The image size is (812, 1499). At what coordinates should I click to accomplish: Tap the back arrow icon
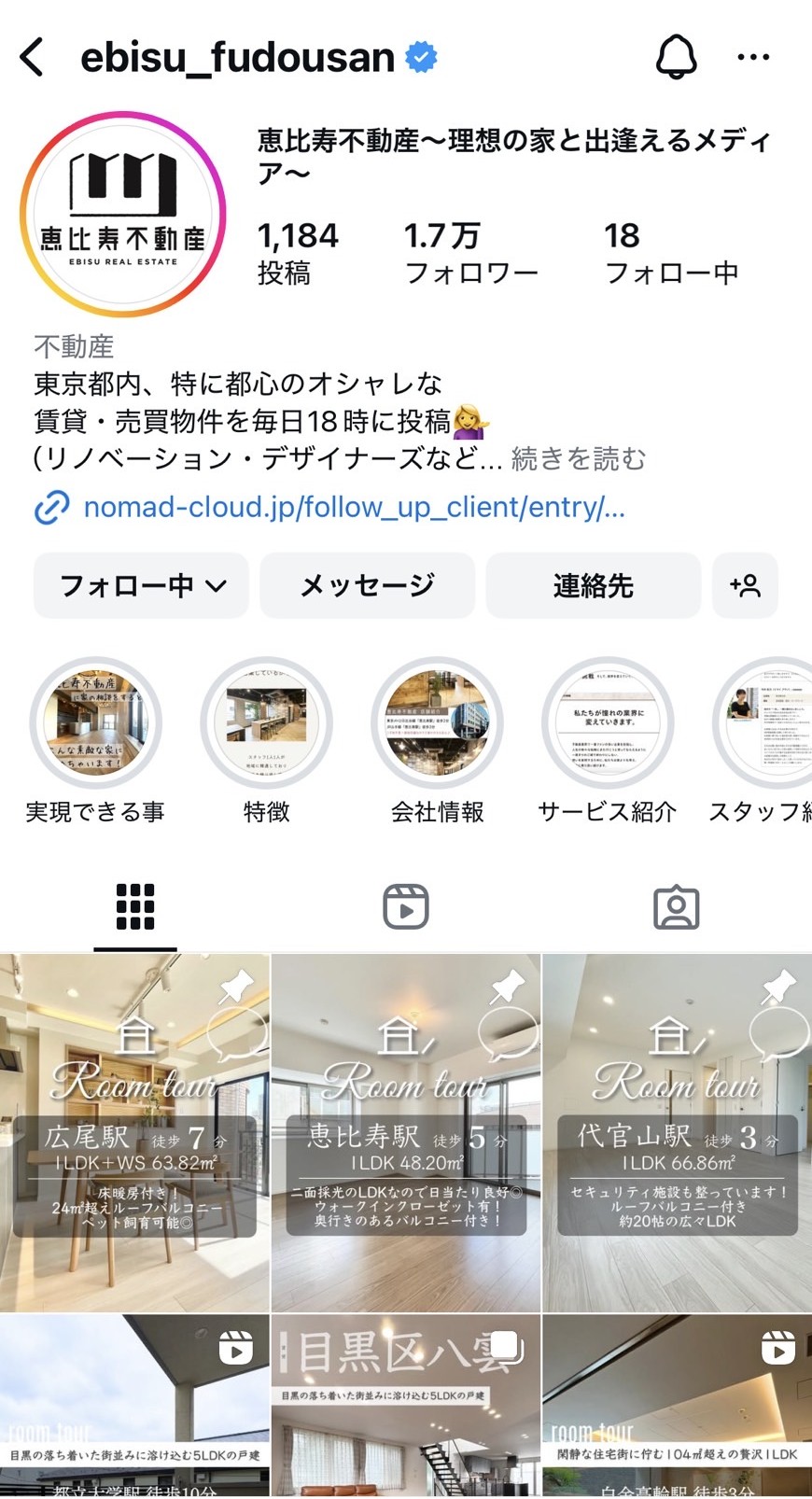click(32, 58)
